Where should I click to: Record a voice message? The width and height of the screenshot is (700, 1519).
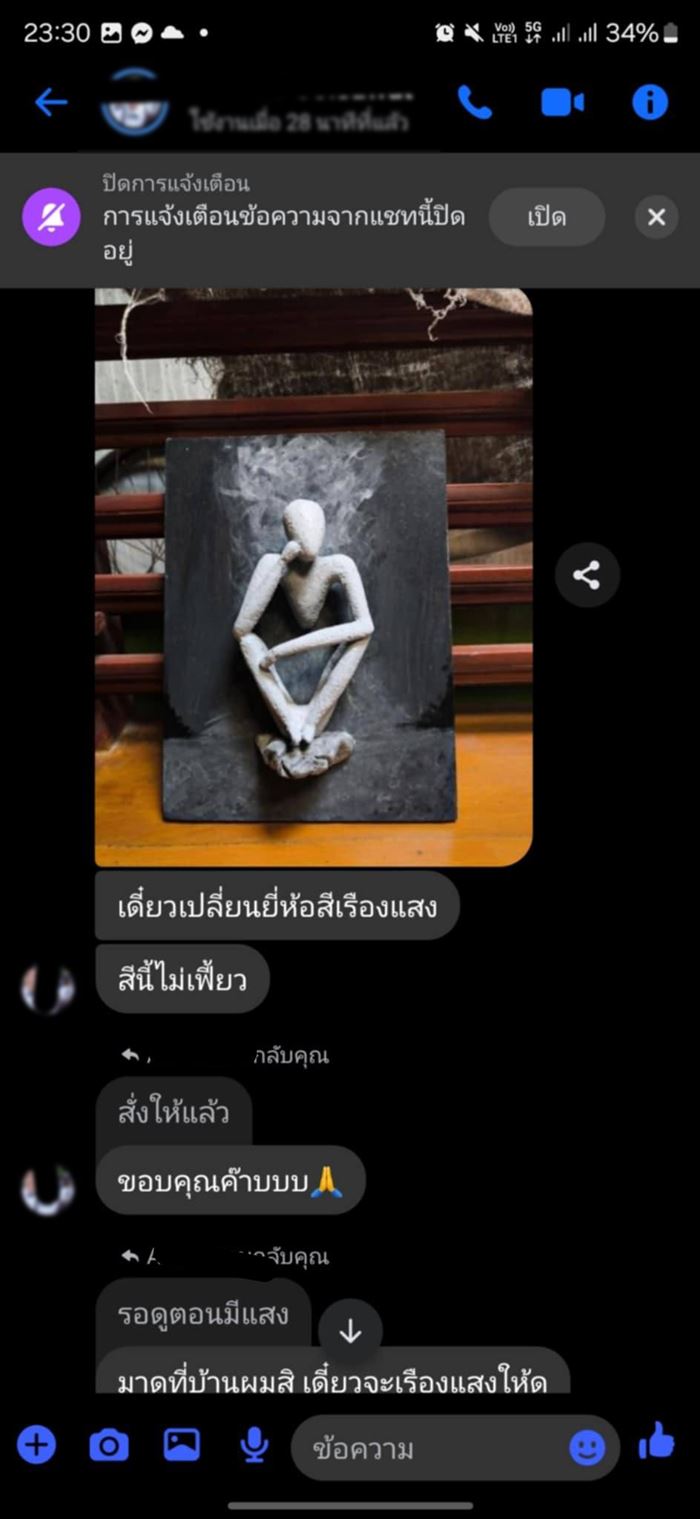tap(254, 1444)
